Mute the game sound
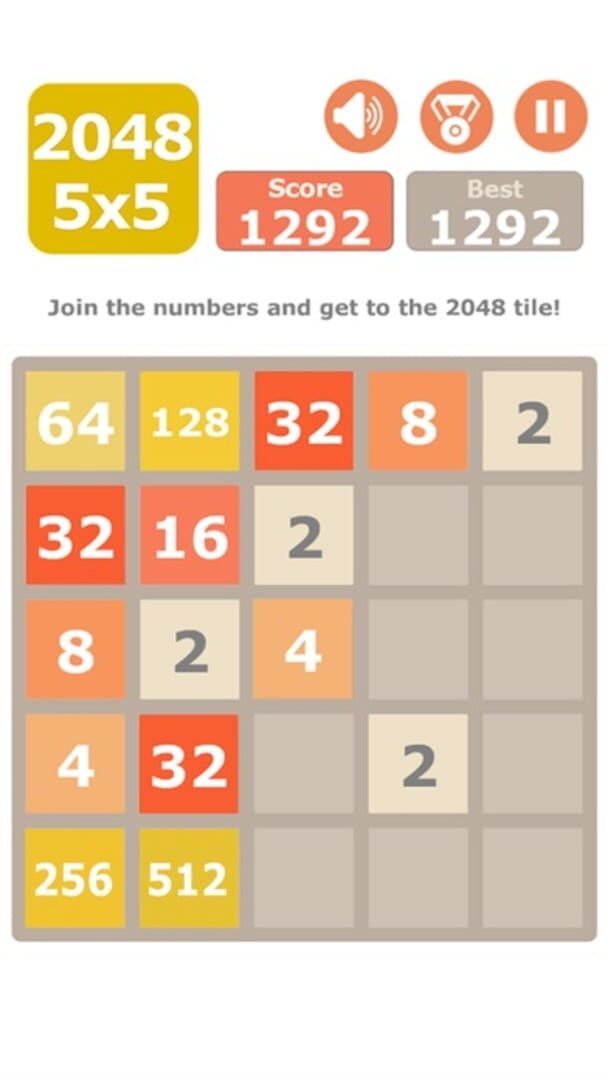 (360, 117)
